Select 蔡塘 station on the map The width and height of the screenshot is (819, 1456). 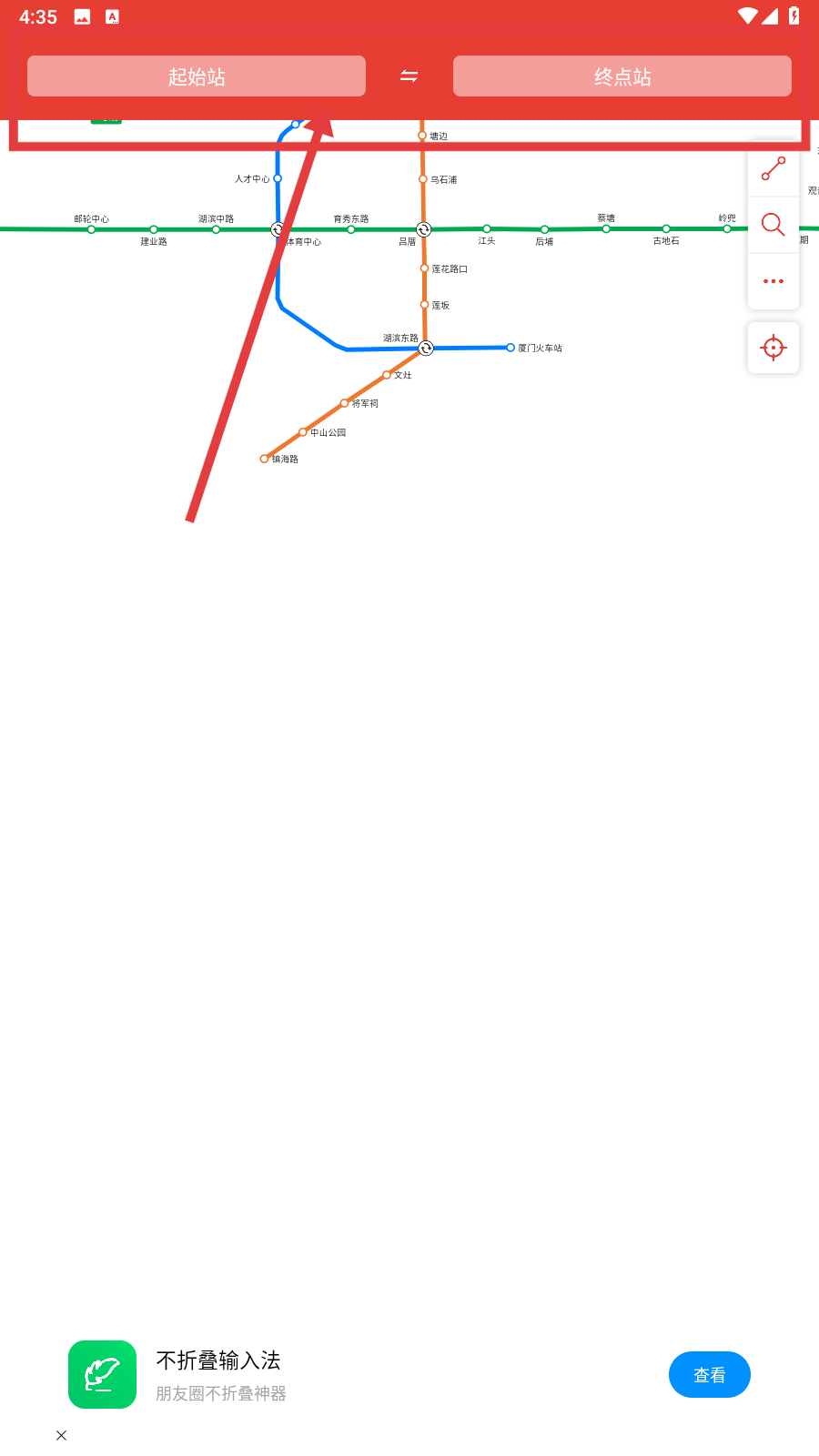pyautogui.click(x=606, y=228)
